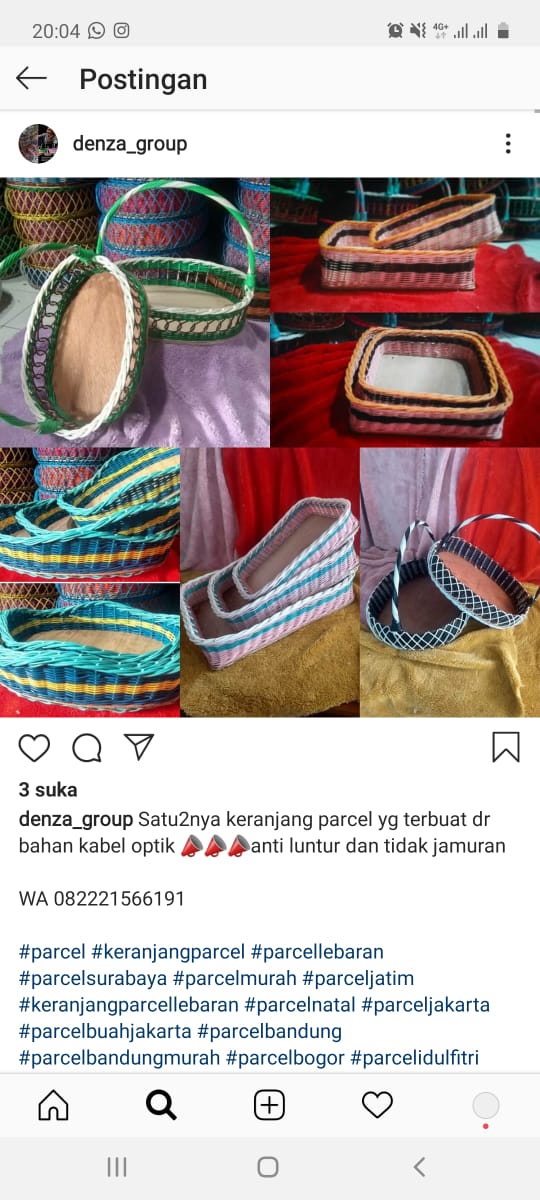Open the profile tab avatar

[x=485, y=1105]
